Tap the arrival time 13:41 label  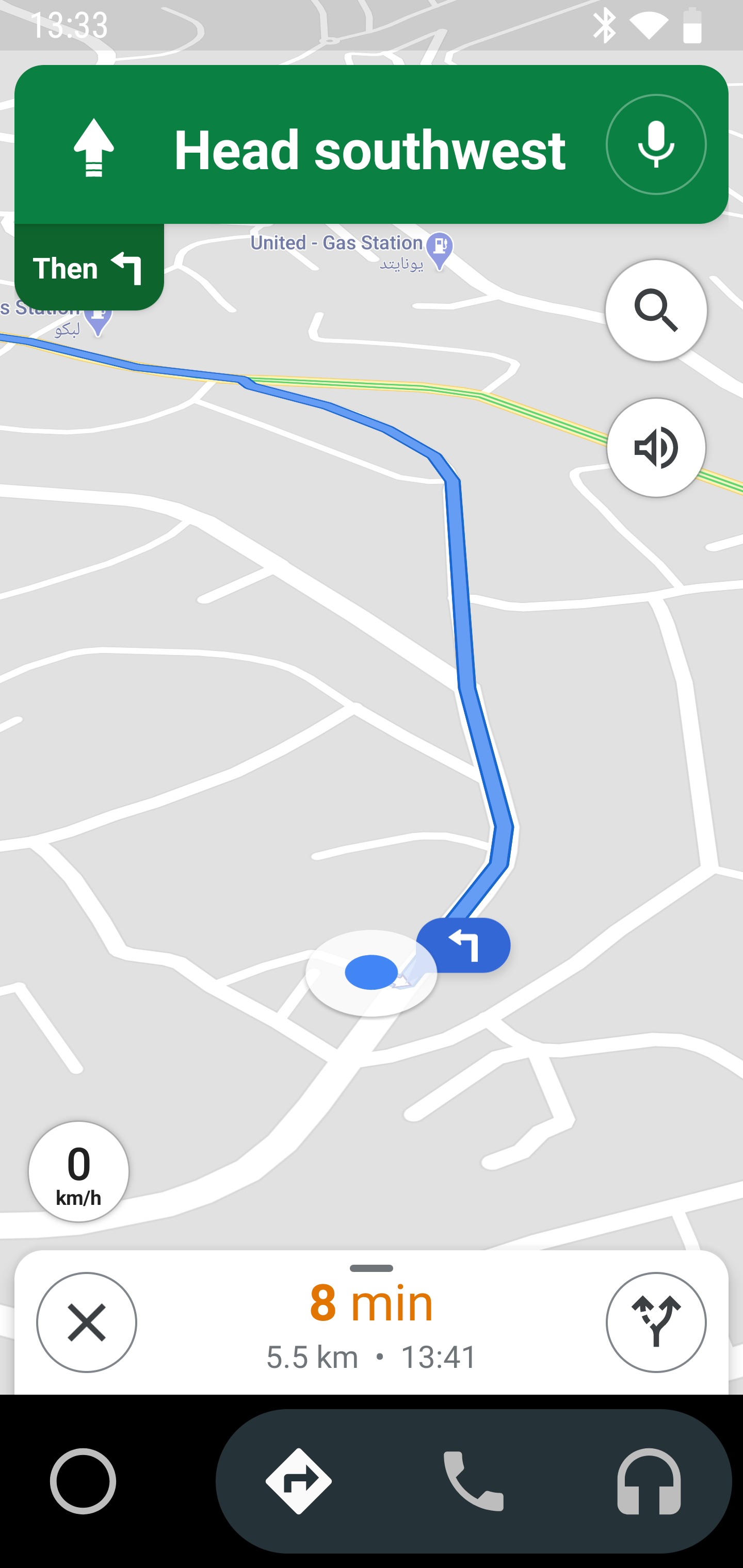pyautogui.click(x=440, y=1356)
